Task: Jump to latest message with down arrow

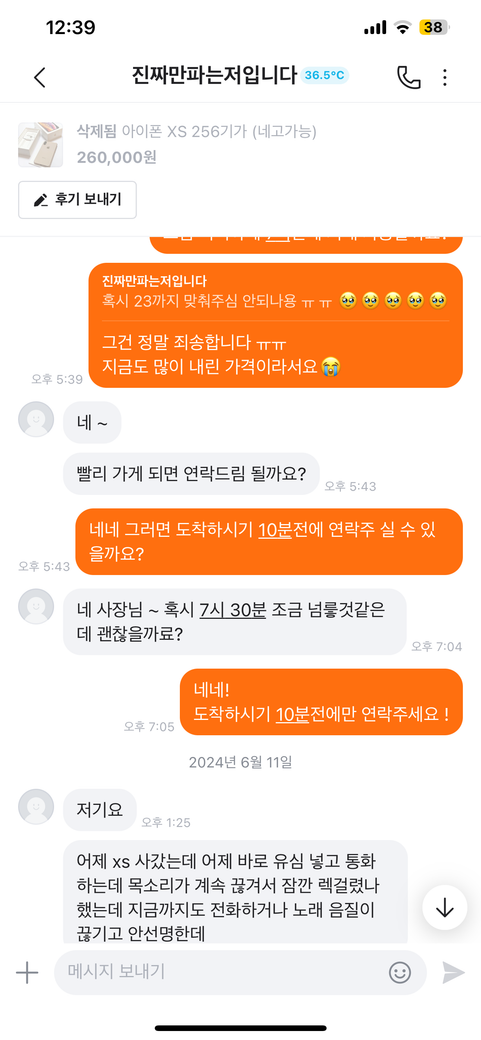Action: coord(445,908)
